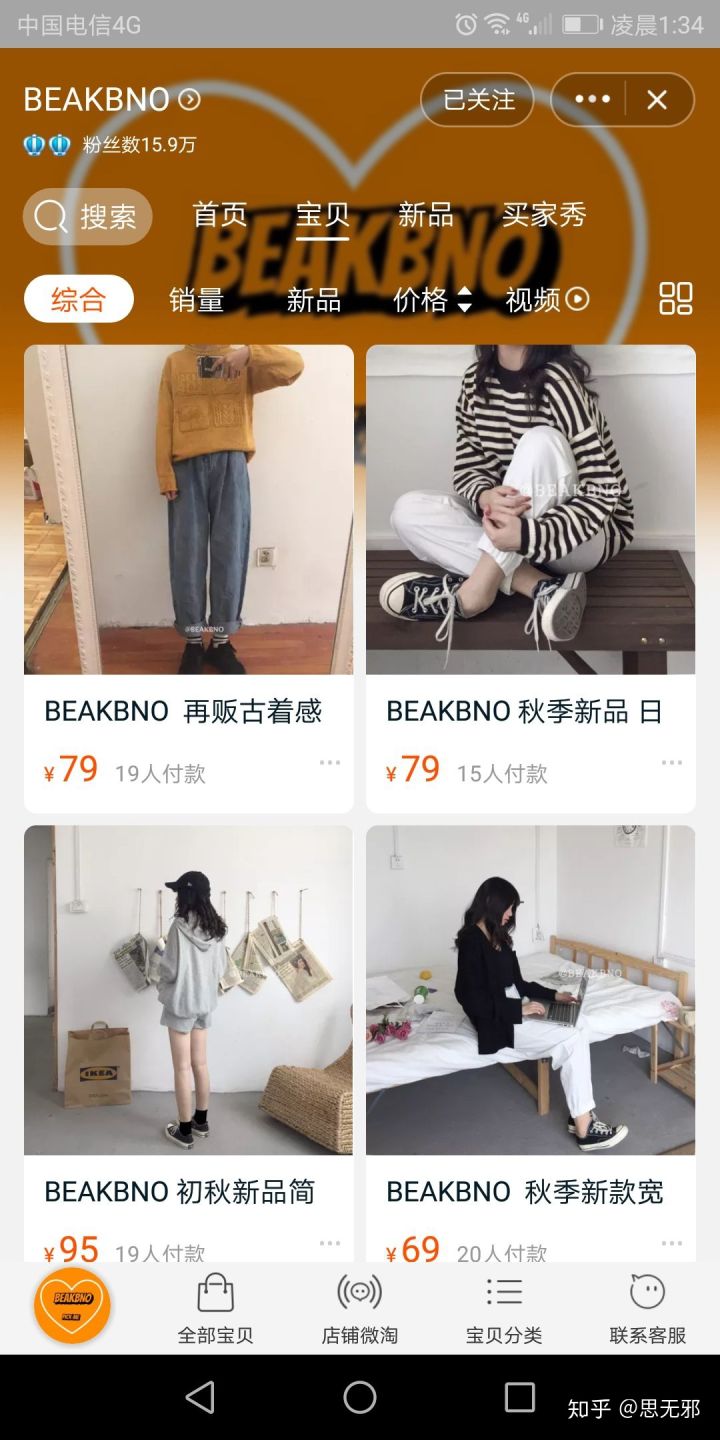
Task: Open the 搜索 search box
Action: pos(88,217)
